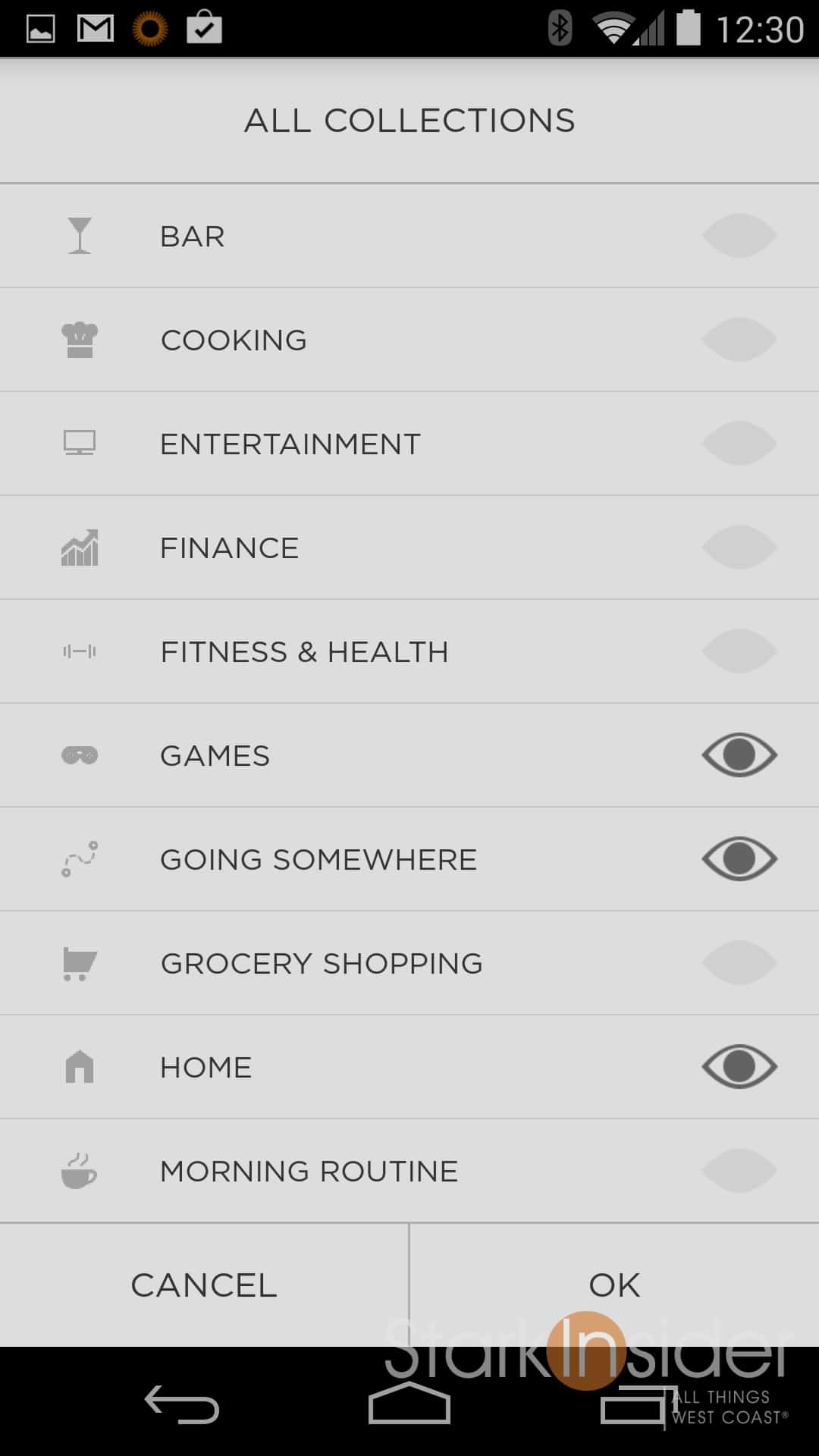819x1456 pixels.
Task: Enable visibility for Cooking collection
Action: point(739,340)
